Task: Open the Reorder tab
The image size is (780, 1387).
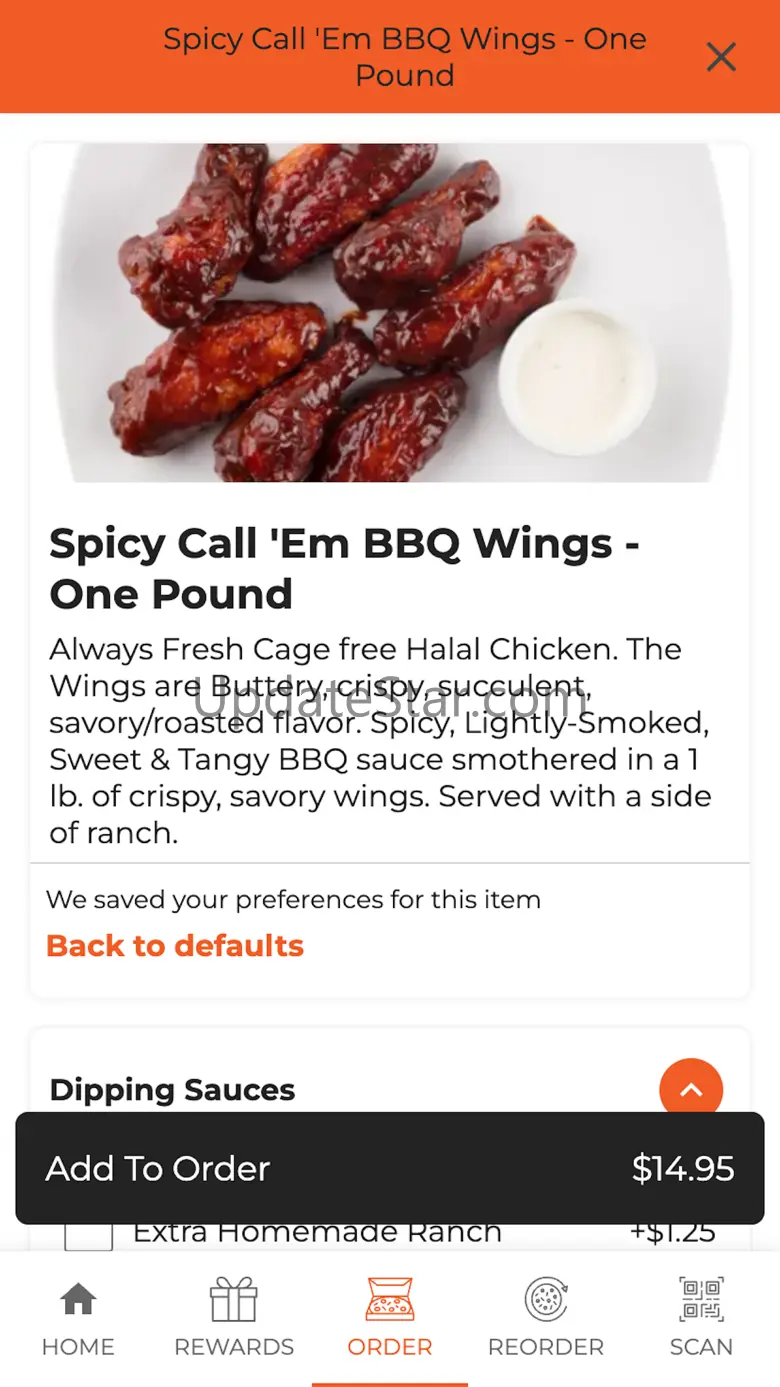Action: [546, 1318]
